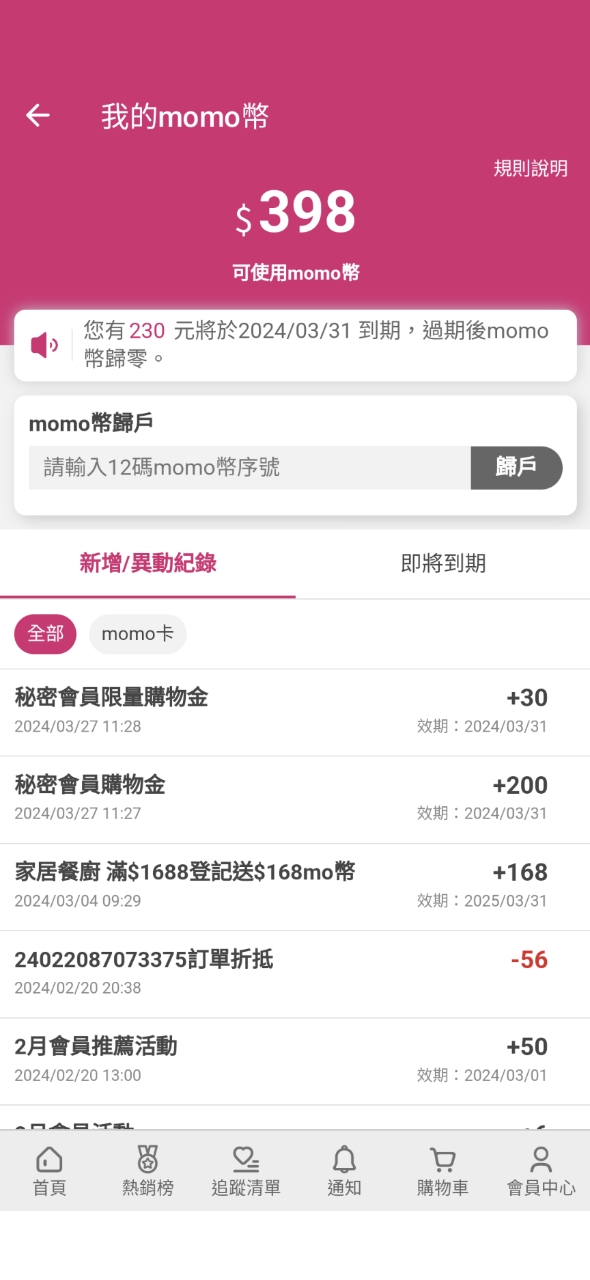Open the 規則說明 rules link
Viewport: 590px width, 1280px height.
click(531, 169)
